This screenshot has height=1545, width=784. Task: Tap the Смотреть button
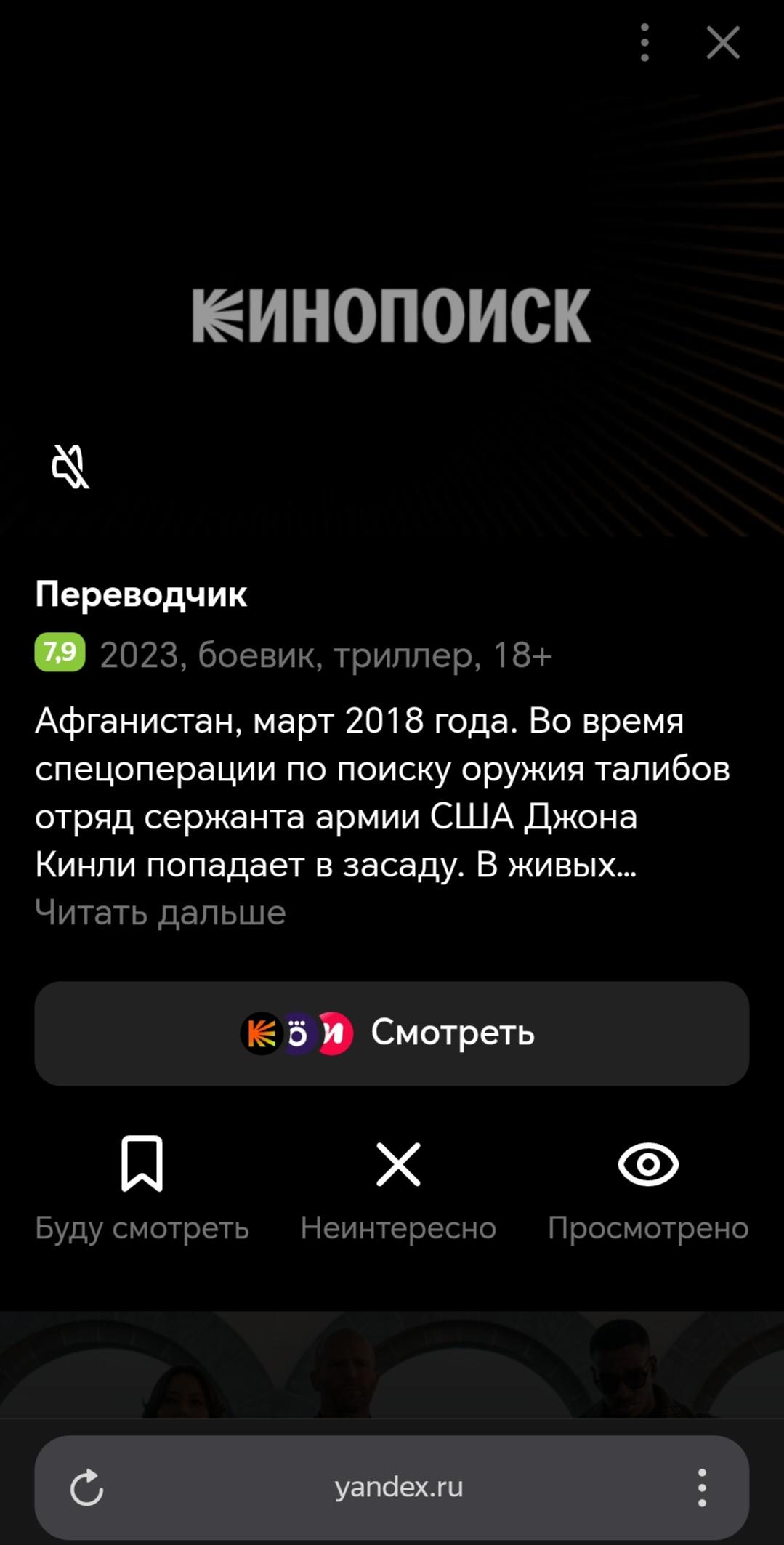tap(392, 1033)
